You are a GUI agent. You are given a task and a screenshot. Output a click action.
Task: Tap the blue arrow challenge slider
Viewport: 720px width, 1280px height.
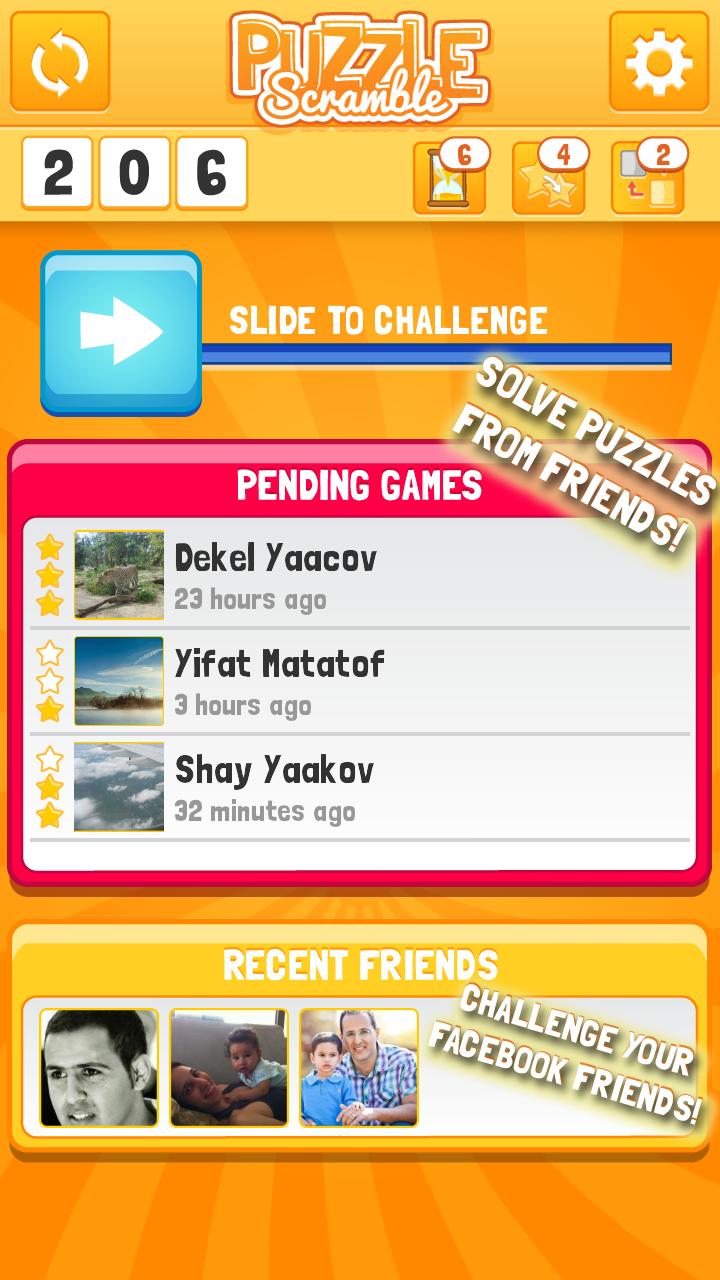(121, 332)
